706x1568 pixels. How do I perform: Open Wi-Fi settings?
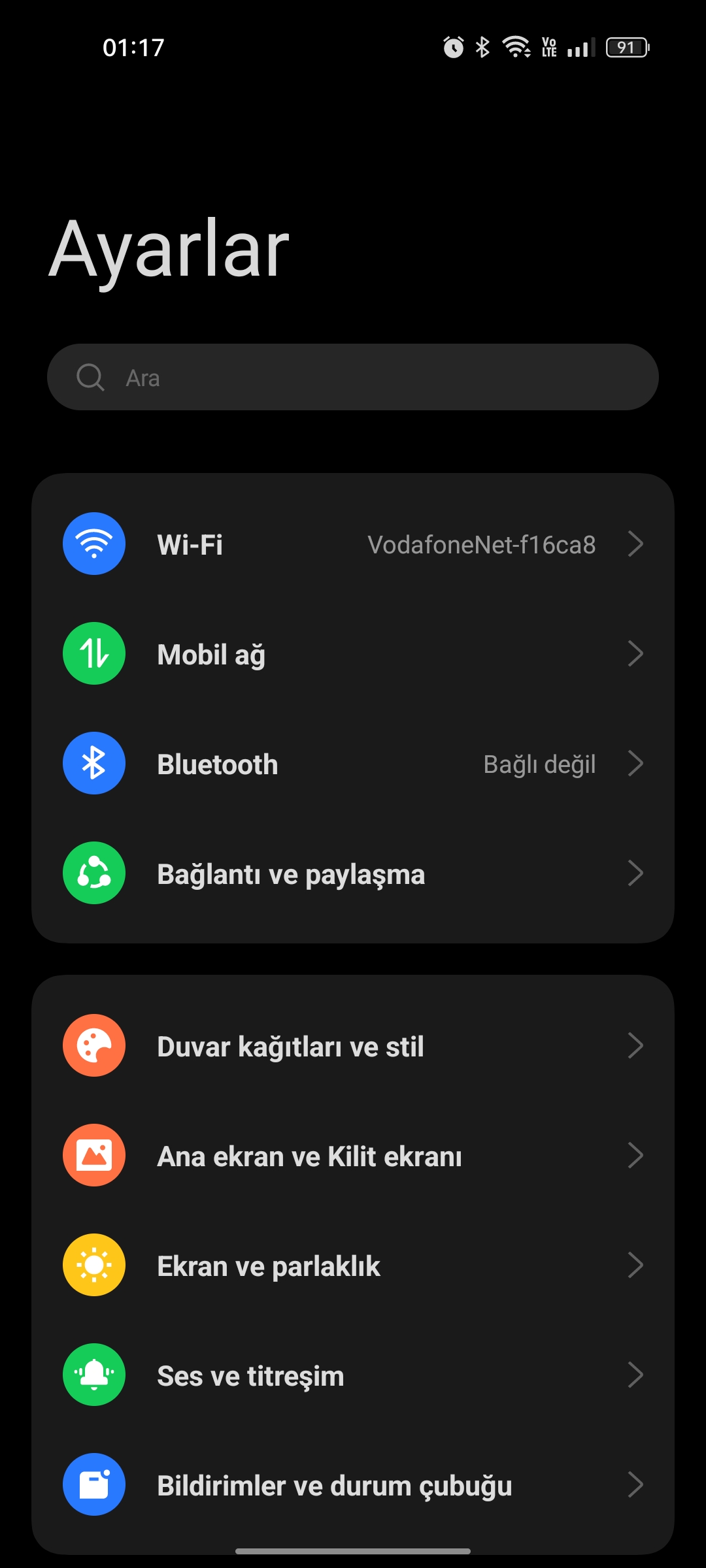pyautogui.click(x=353, y=544)
